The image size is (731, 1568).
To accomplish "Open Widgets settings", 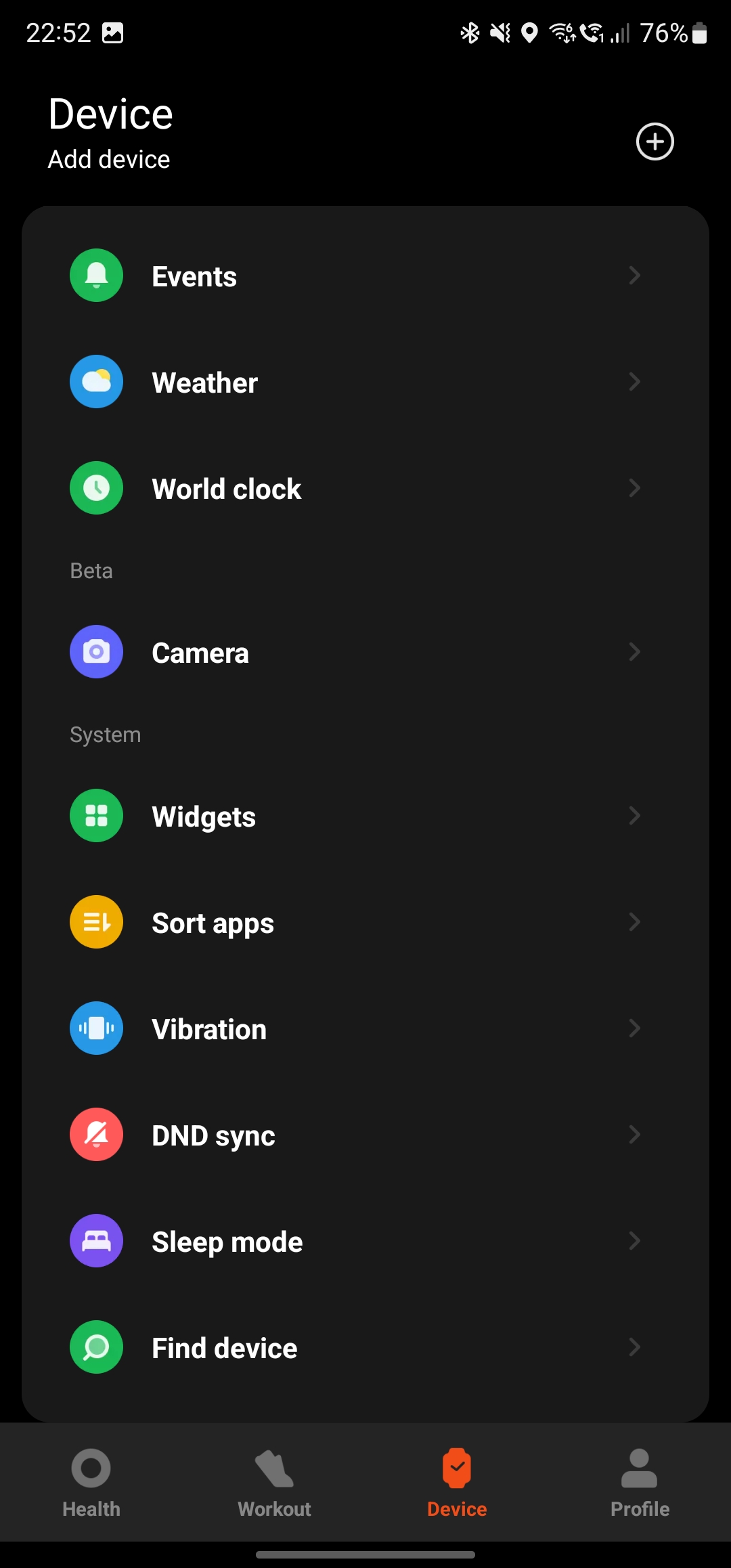I will click(365, 816).
